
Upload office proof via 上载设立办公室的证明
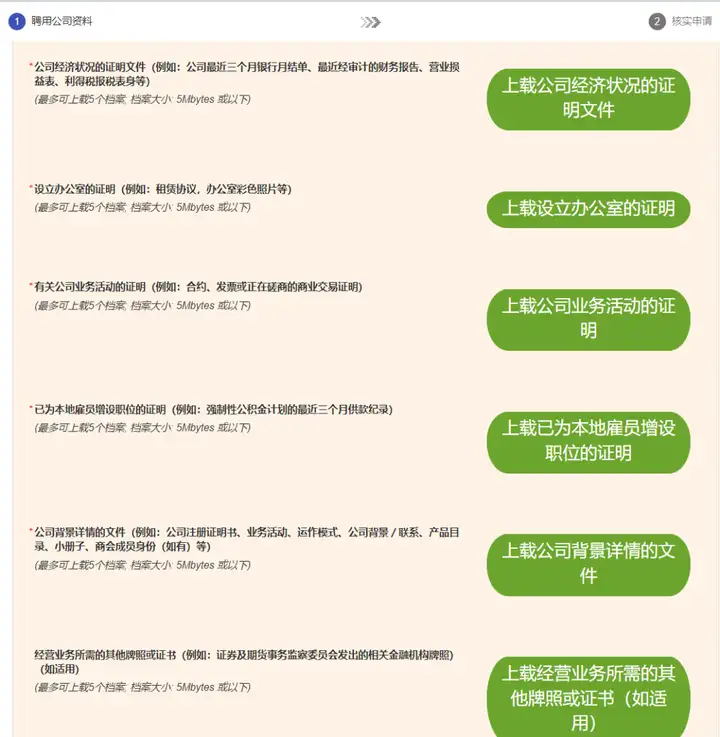(x=588, y=209)
